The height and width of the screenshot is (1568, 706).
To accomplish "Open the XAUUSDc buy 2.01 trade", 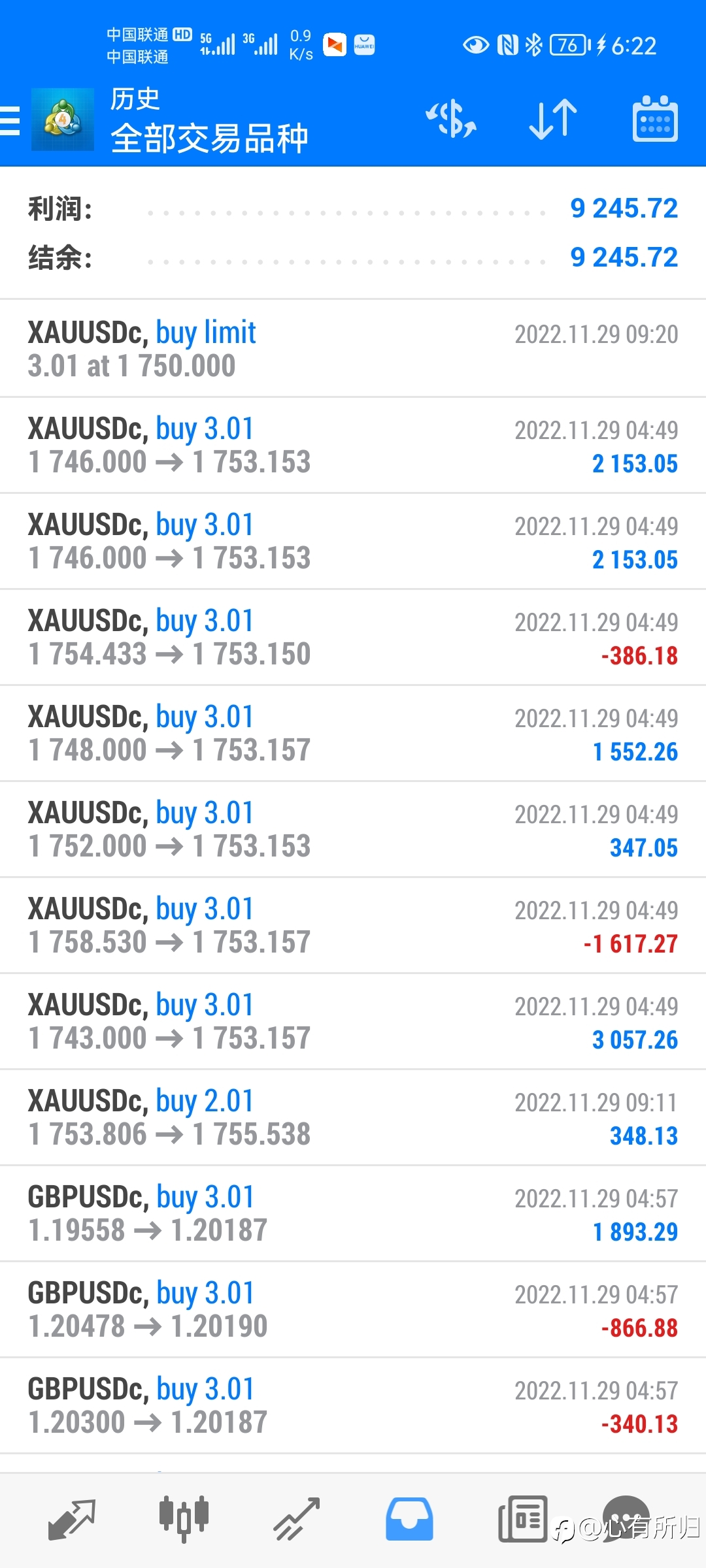I will (353, 1117).
